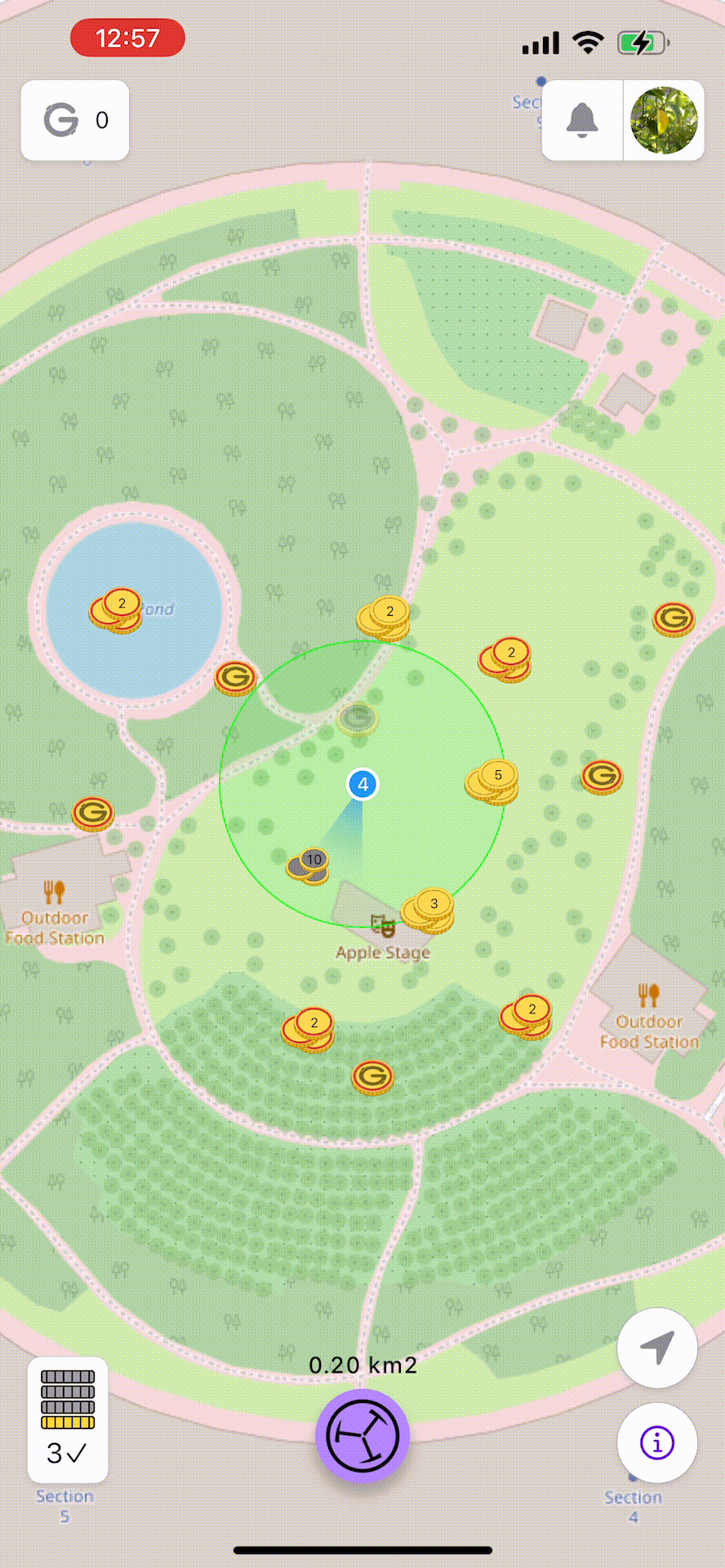
Task: Tap the grey 10-coin stack
Action: pyautogui.click(x=308, y=866)
